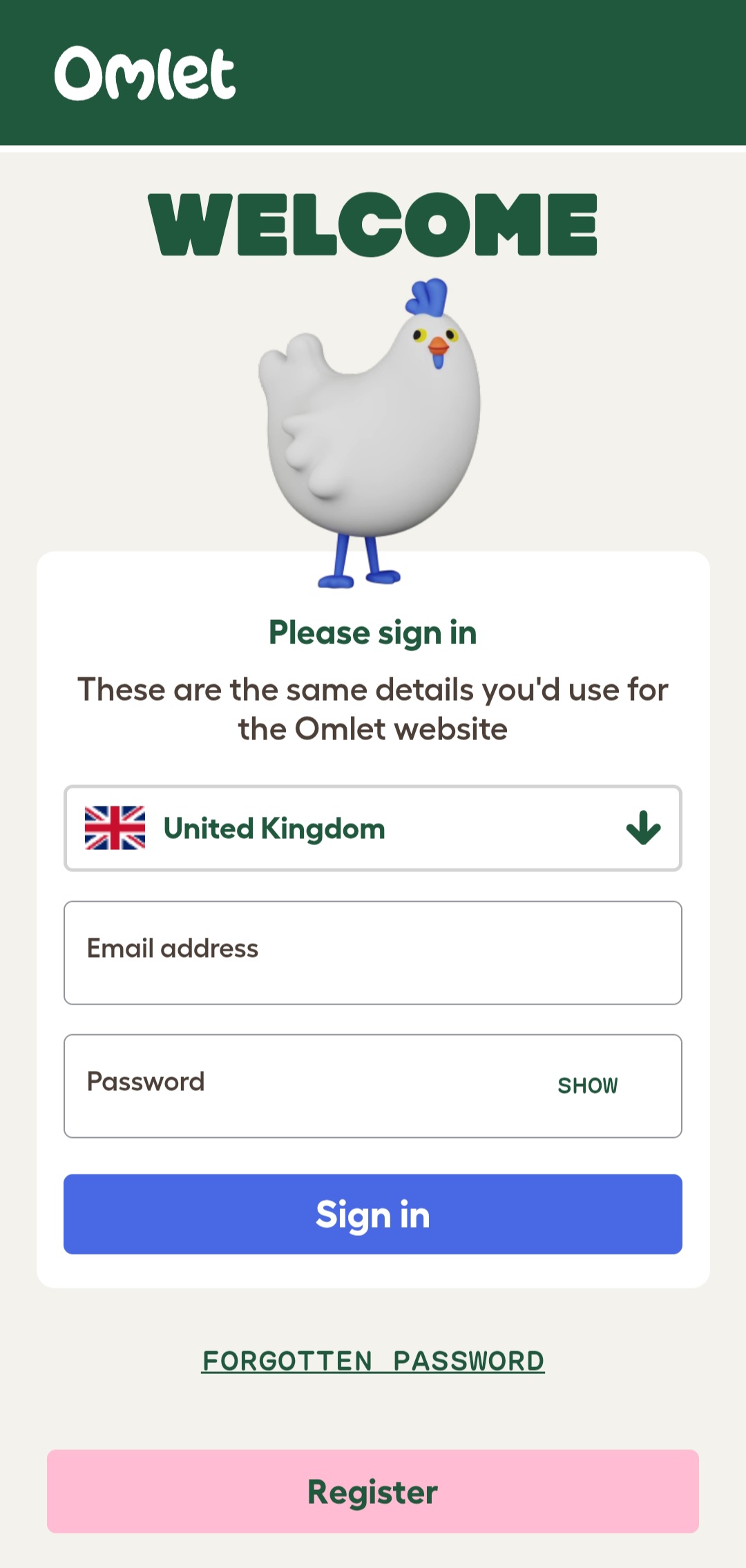Viewport: 746px width, 1568px height.
Task: Tap the blue Sign in button
Action: tap(373, 1214)
